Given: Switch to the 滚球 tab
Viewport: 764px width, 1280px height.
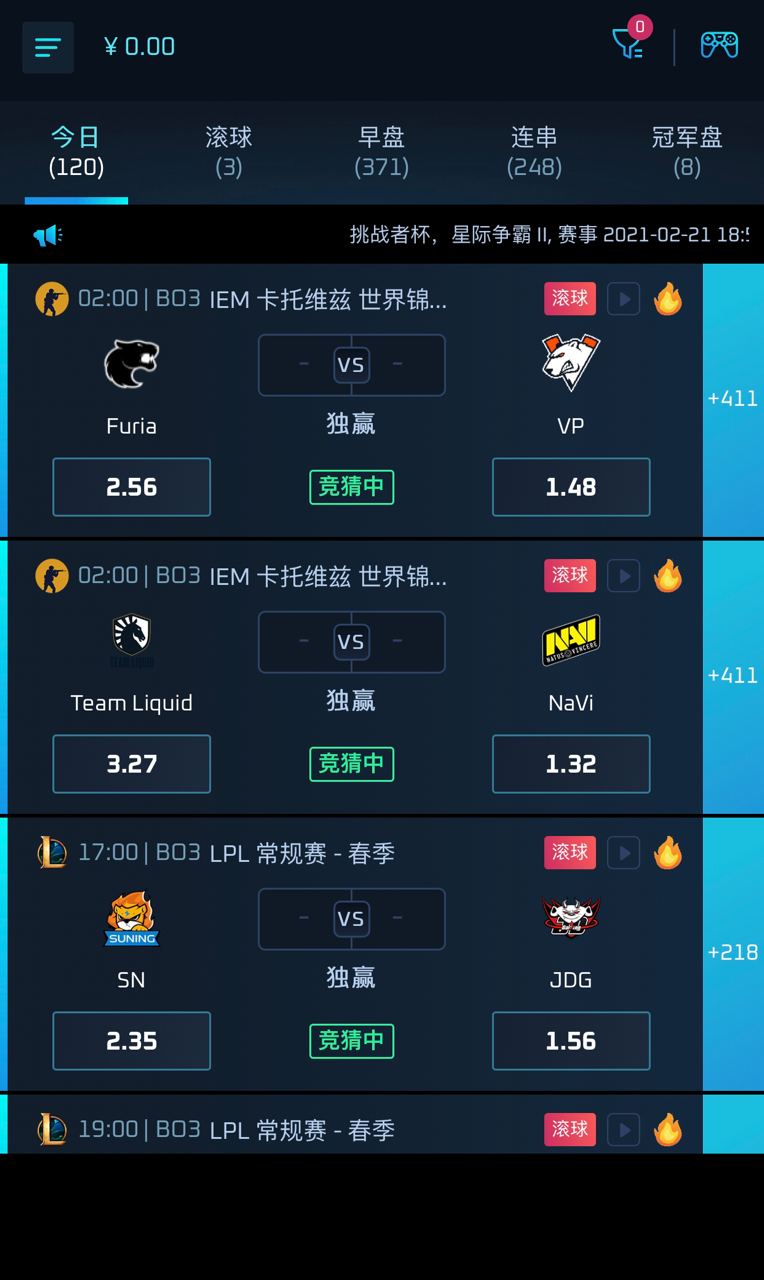Looking at the screenshot, I should [x=229, y=151].
